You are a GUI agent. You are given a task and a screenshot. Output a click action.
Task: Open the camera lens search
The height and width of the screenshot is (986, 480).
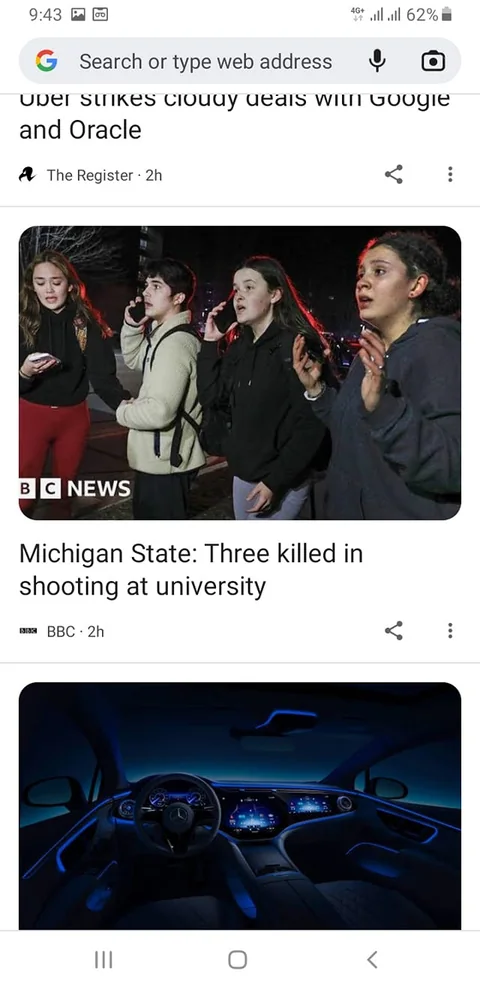(432, 62)
